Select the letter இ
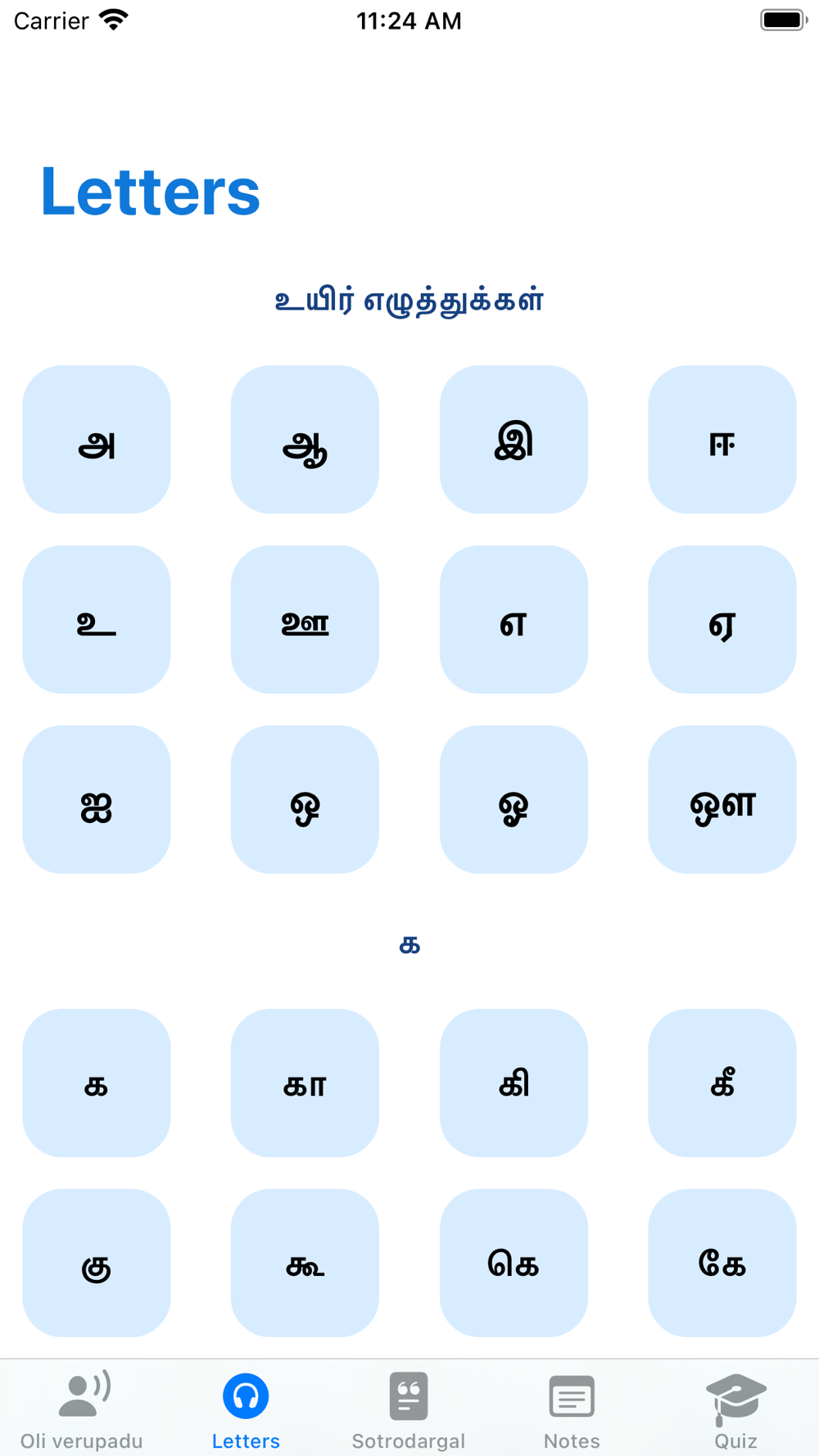 (x=514, y=440)
